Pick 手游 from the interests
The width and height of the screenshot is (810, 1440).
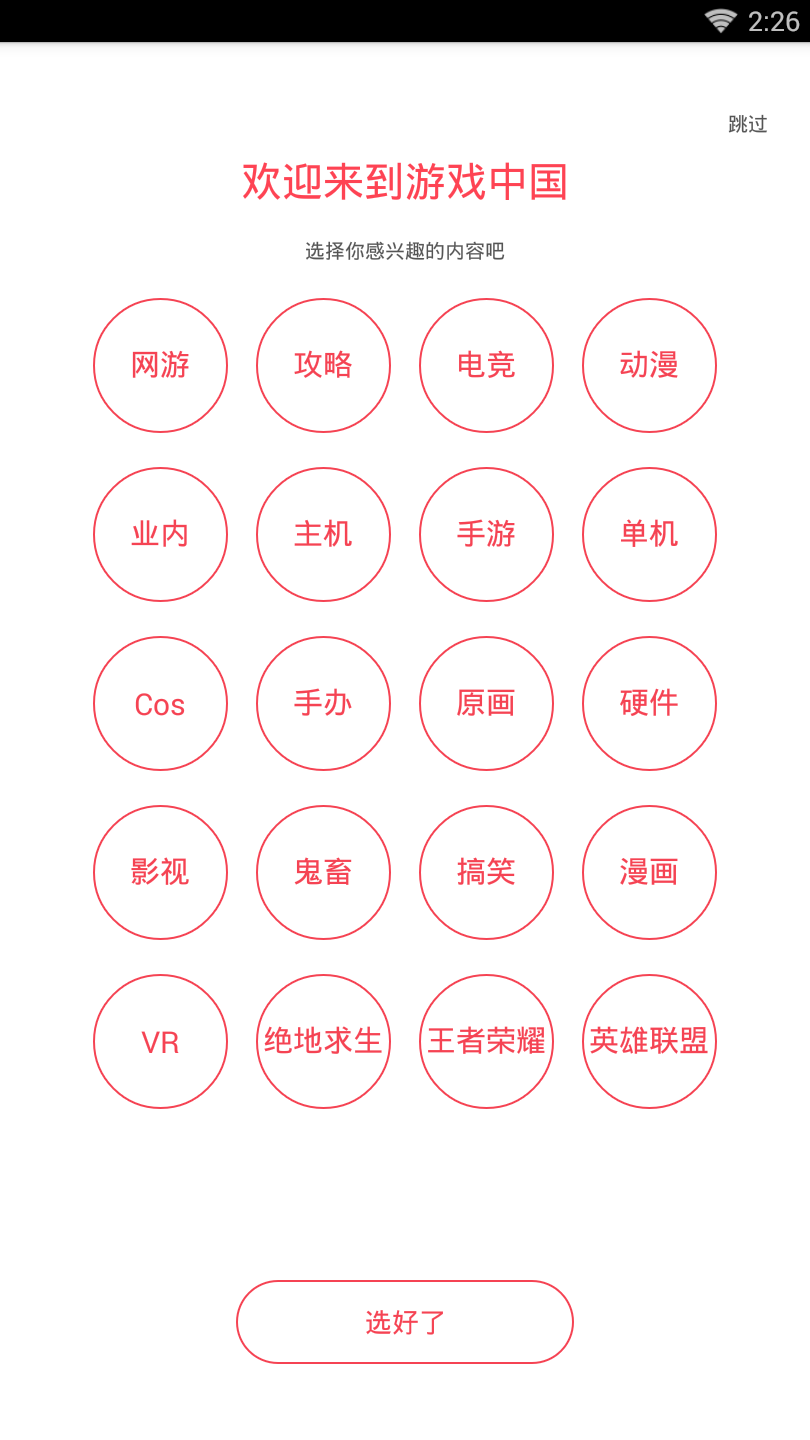coord(486,534)
